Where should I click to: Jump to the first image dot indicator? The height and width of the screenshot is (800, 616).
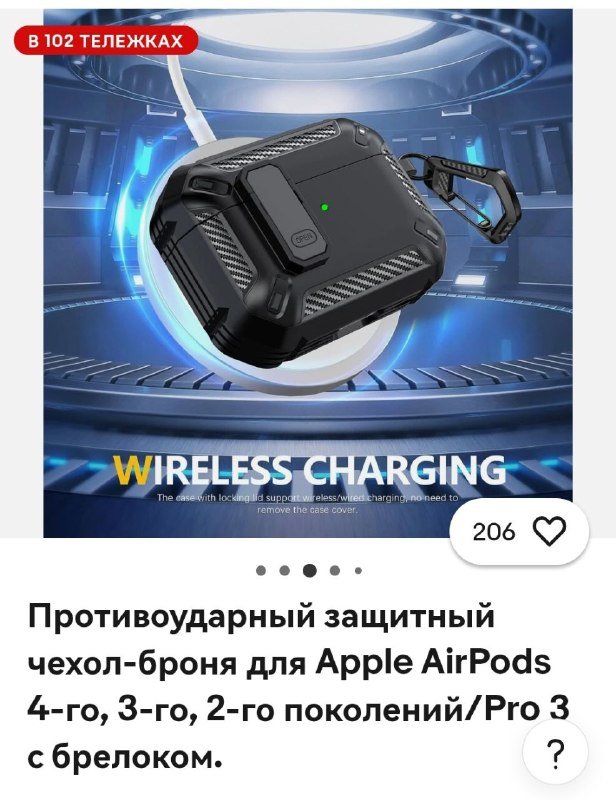tap(261, 572)
